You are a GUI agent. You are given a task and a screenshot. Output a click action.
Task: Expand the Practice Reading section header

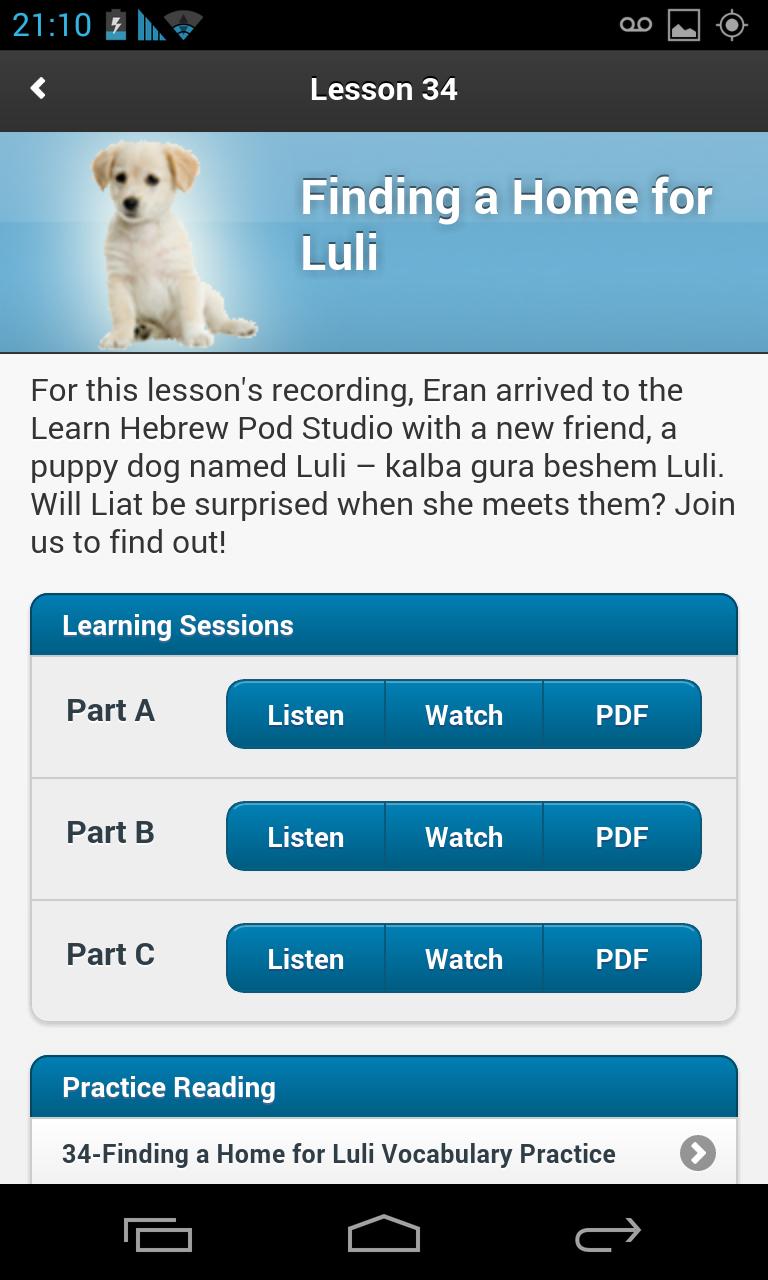[384, 1086]
